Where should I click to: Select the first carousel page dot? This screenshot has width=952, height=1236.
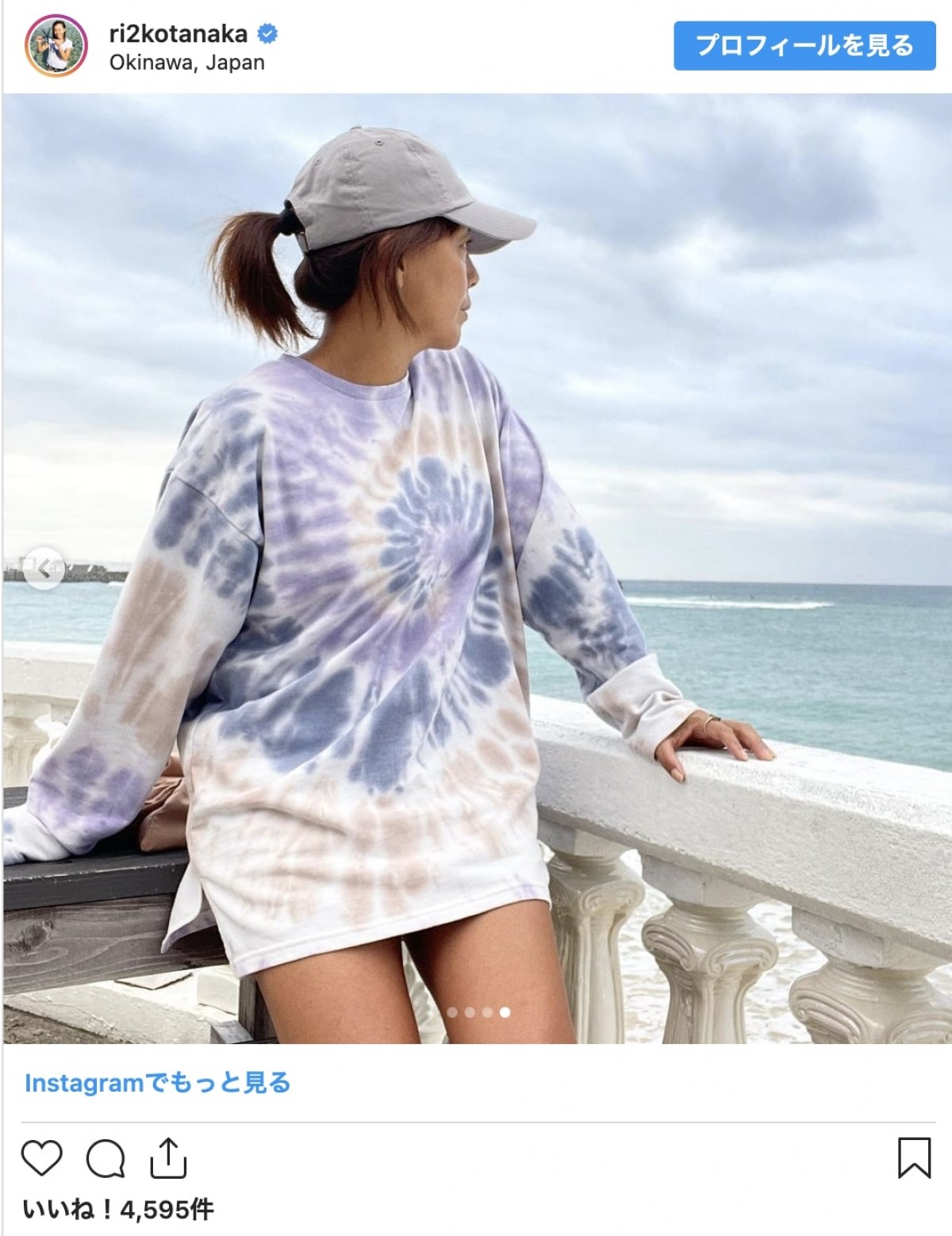point(452,1012)
